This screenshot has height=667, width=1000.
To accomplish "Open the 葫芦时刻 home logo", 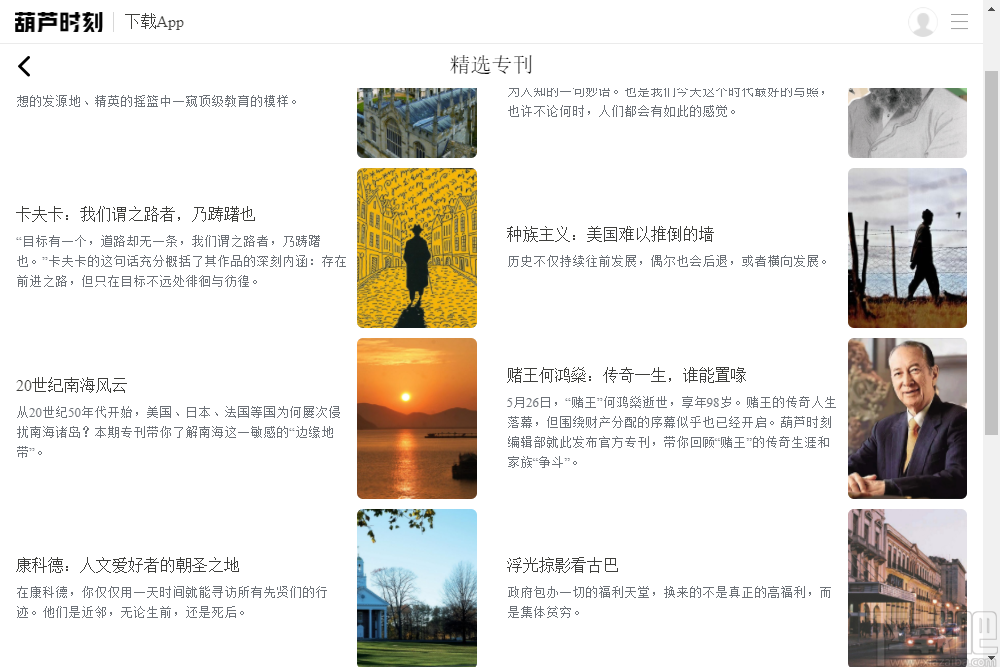I will [59, 22].
